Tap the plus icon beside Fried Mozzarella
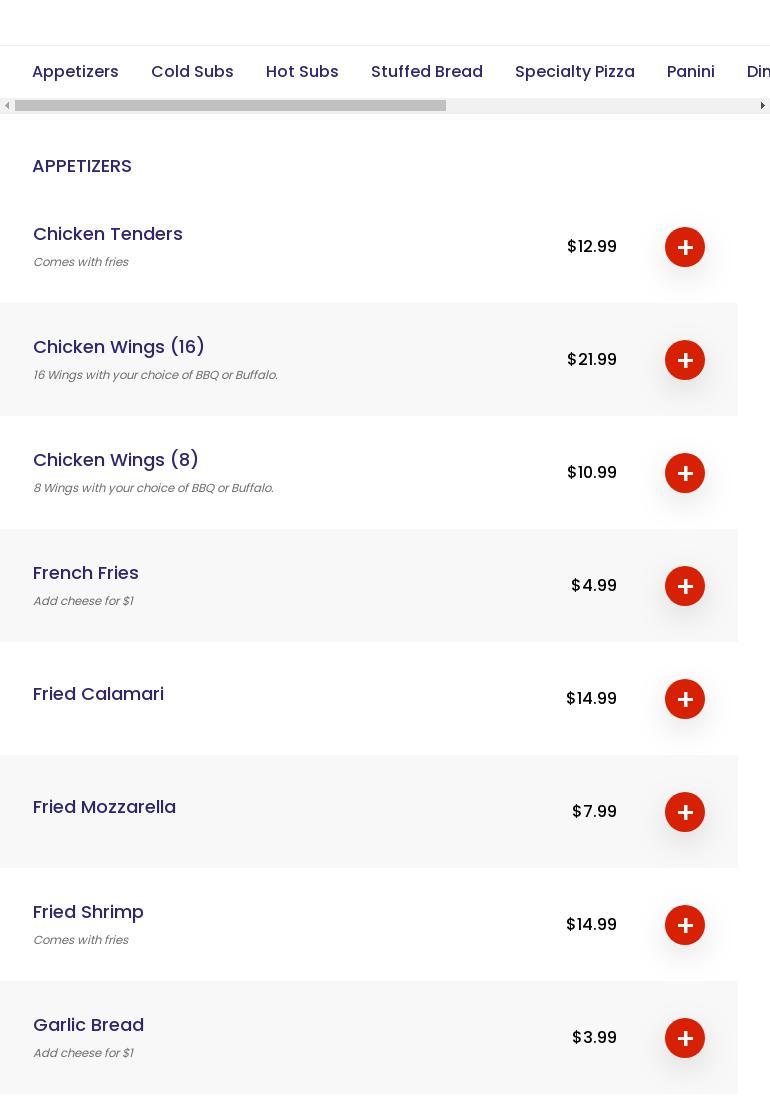The image size is (770, 1098). click(x=685, y=812)
